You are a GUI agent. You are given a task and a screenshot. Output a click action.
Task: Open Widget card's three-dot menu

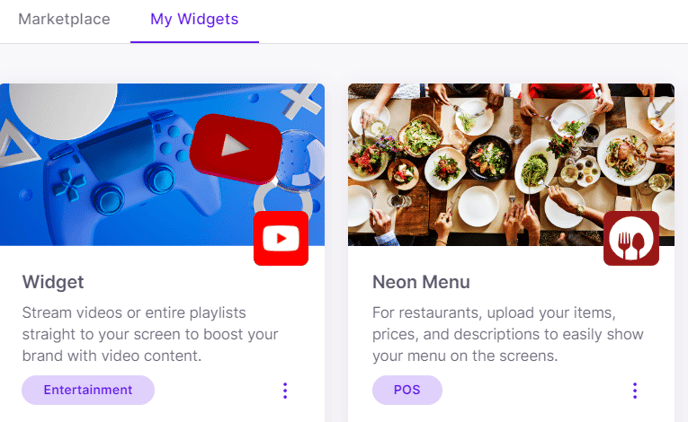click(x=285, y=390)
